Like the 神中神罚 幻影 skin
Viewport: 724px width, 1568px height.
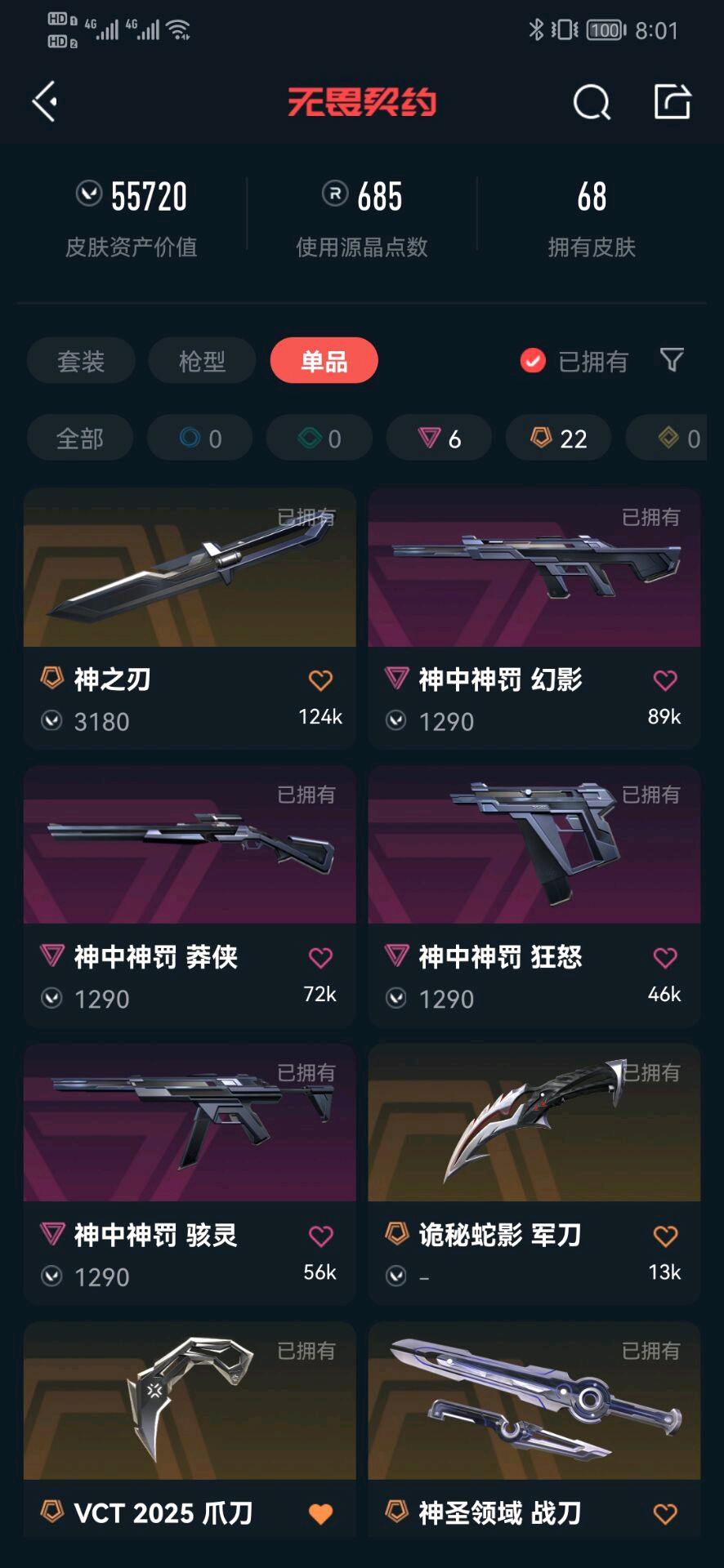pyautogui.click(x=665, y=679)
